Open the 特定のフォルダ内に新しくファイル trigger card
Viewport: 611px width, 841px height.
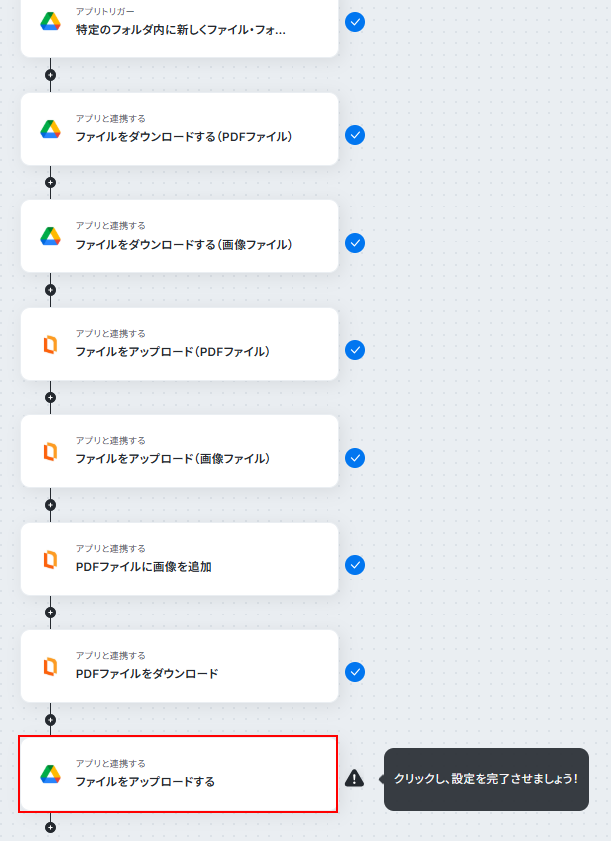(180, 24)
